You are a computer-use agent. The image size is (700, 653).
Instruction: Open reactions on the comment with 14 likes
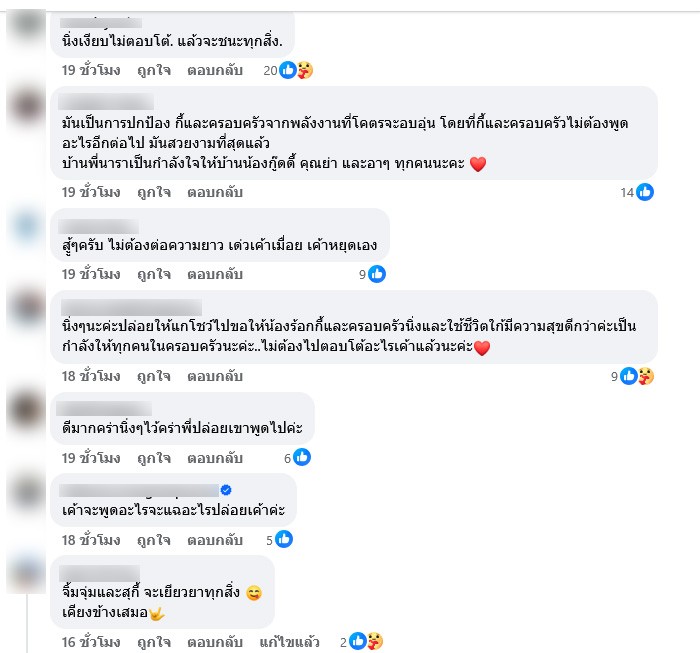pyautogui.click(x=637, y=192)
